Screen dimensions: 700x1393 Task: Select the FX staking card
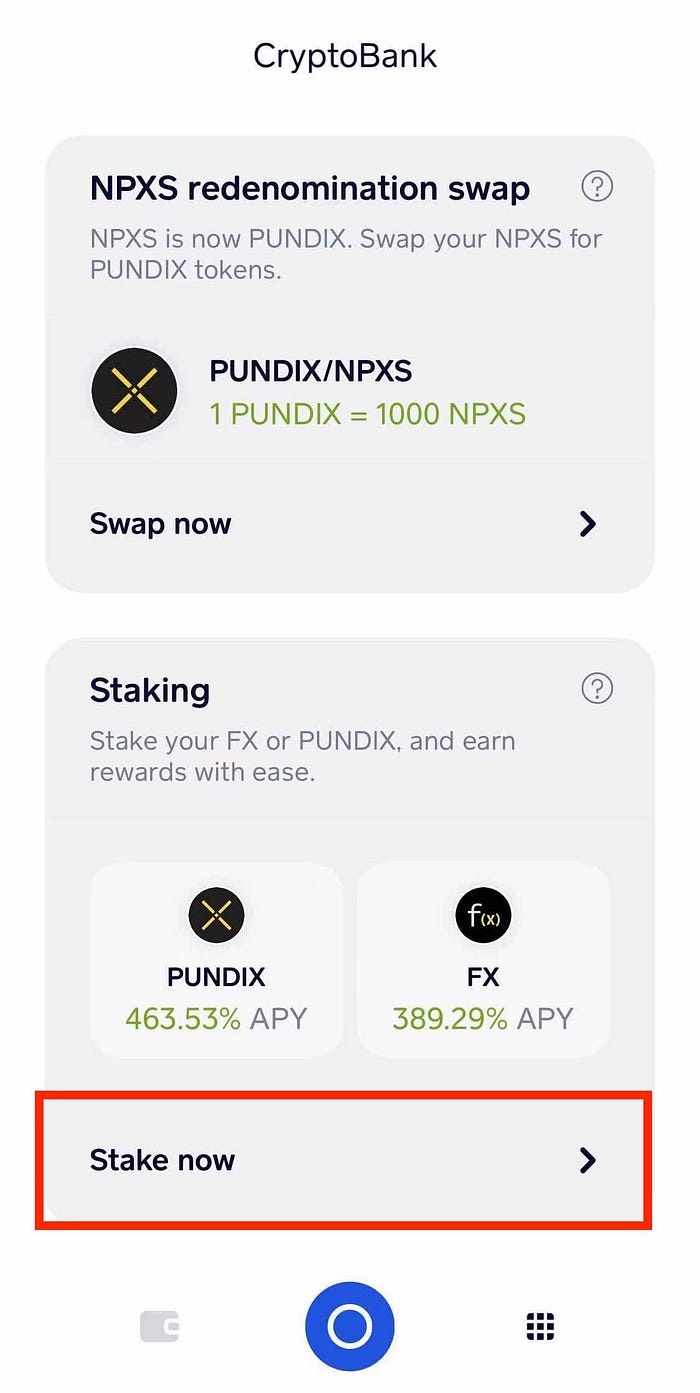[483, 960]
